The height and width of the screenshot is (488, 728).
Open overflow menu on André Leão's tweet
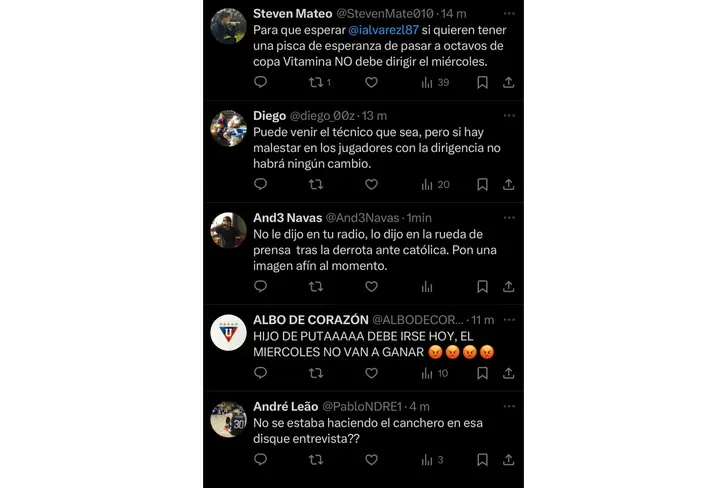pyautogui.click(x=509, y=406)
